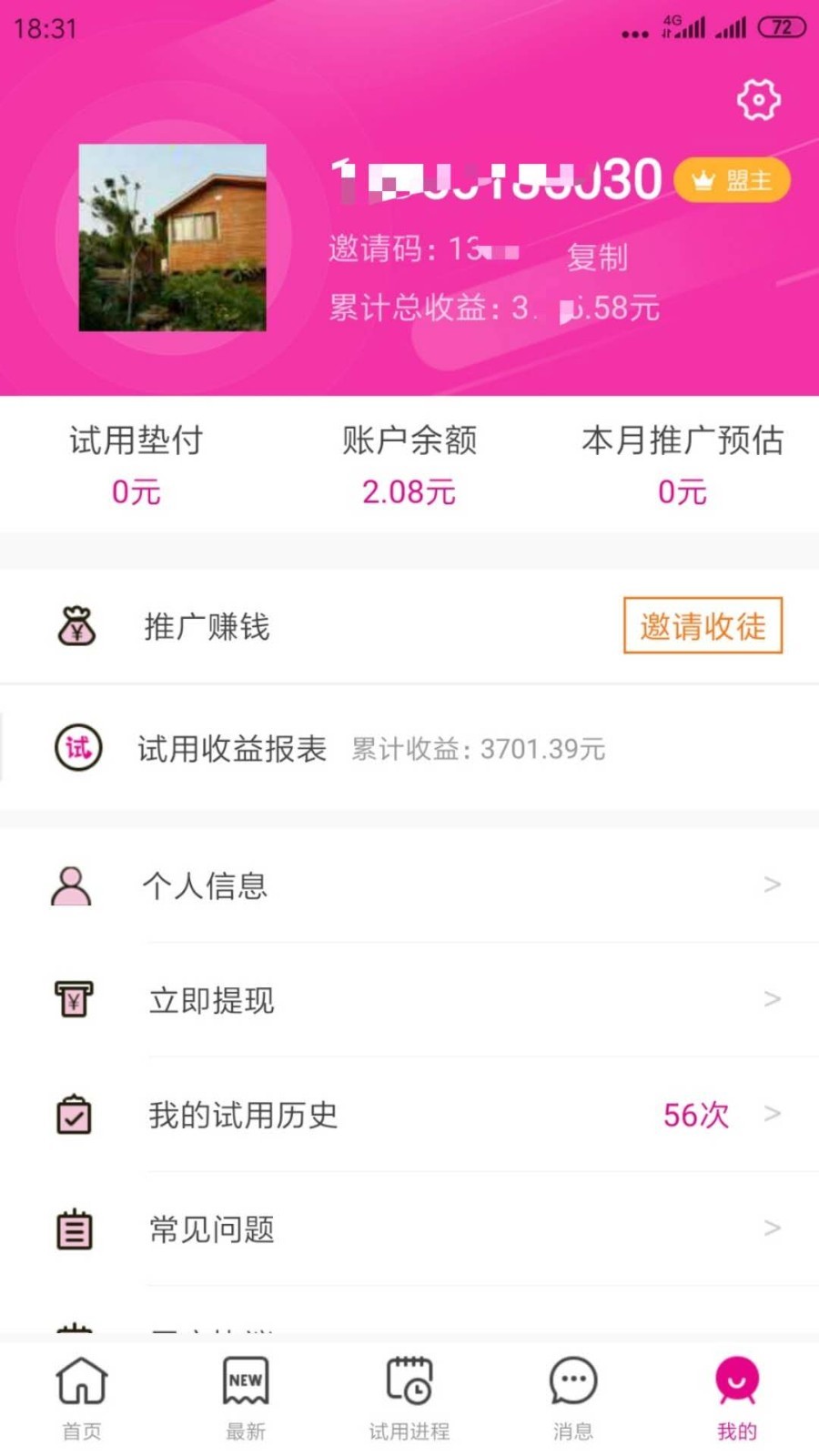Tap the profile avatar photo
Screen dimensions: 819x1456
click(x=173, y=238)
